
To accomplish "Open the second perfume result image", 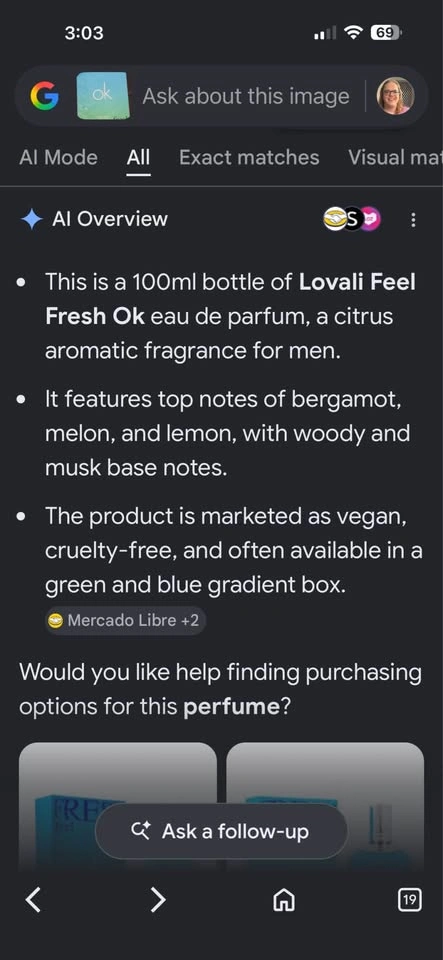I will click(326, 806).
